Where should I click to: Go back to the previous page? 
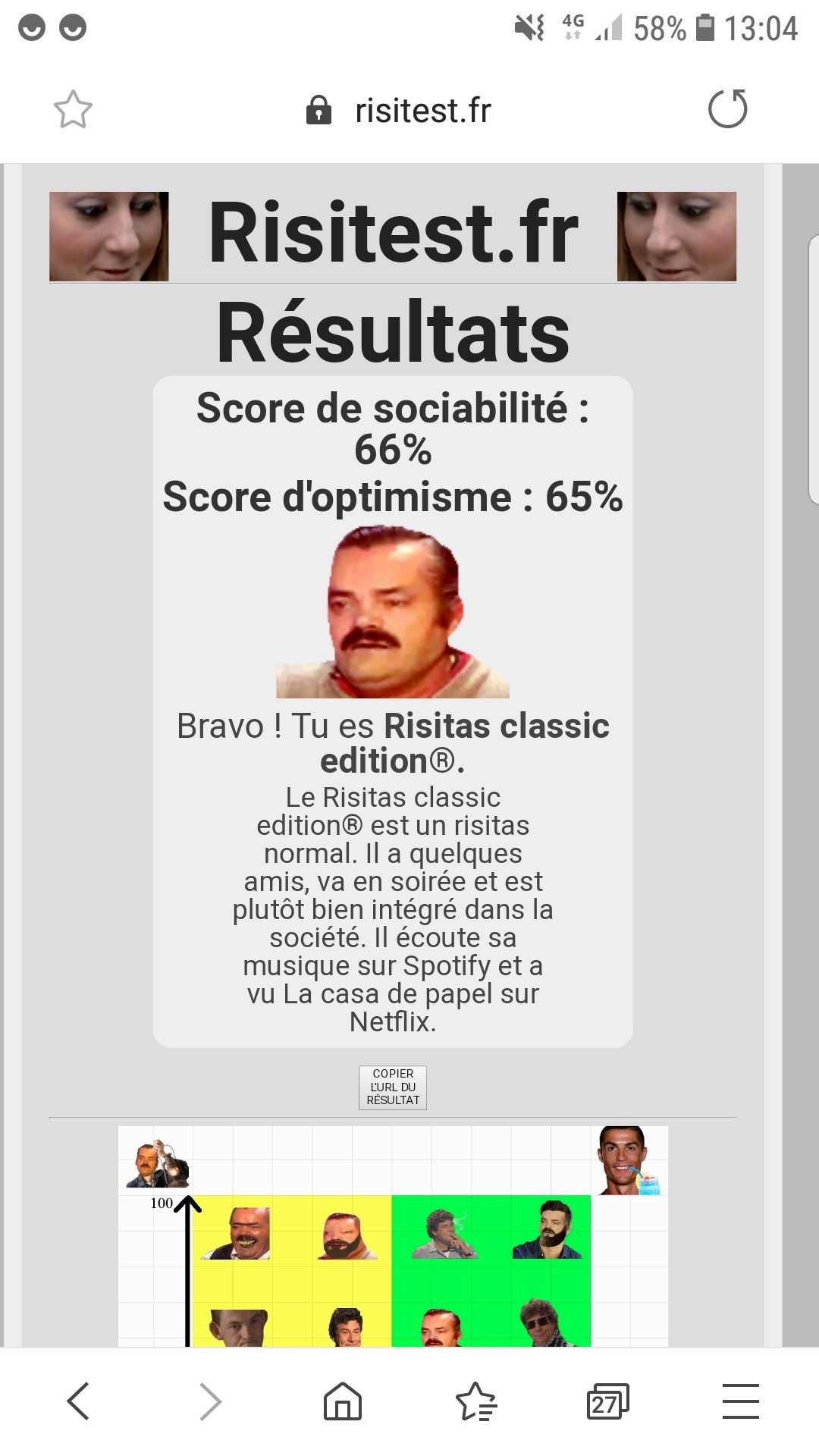point(78,1401)
